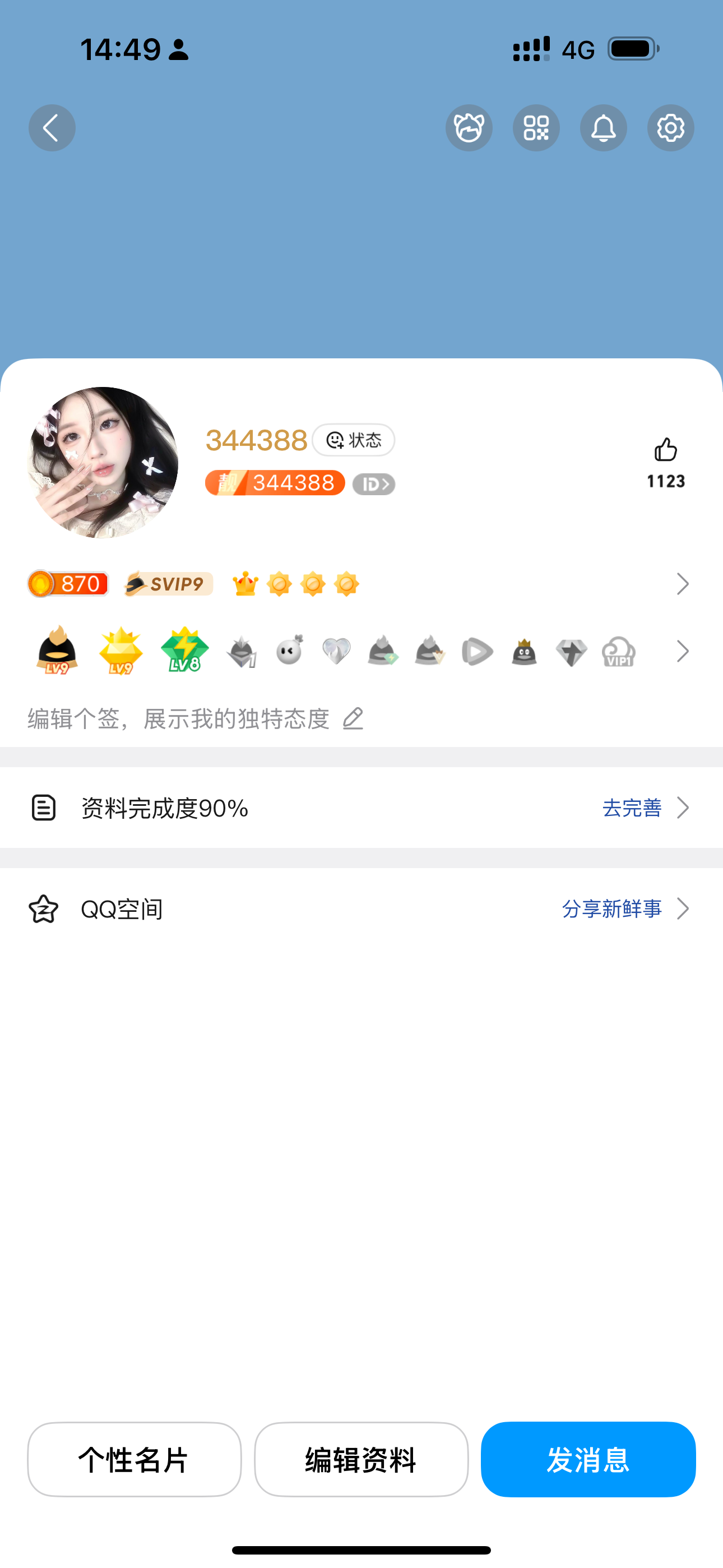Open 个性名片 button

[135, 1459]
